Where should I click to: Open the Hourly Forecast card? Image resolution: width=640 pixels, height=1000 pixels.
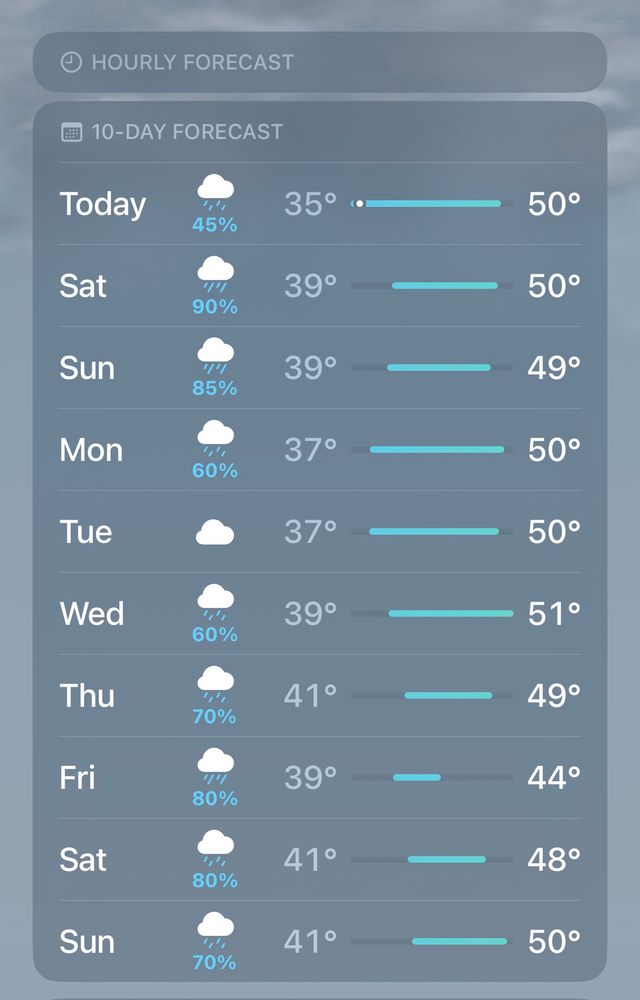point(320,62)
